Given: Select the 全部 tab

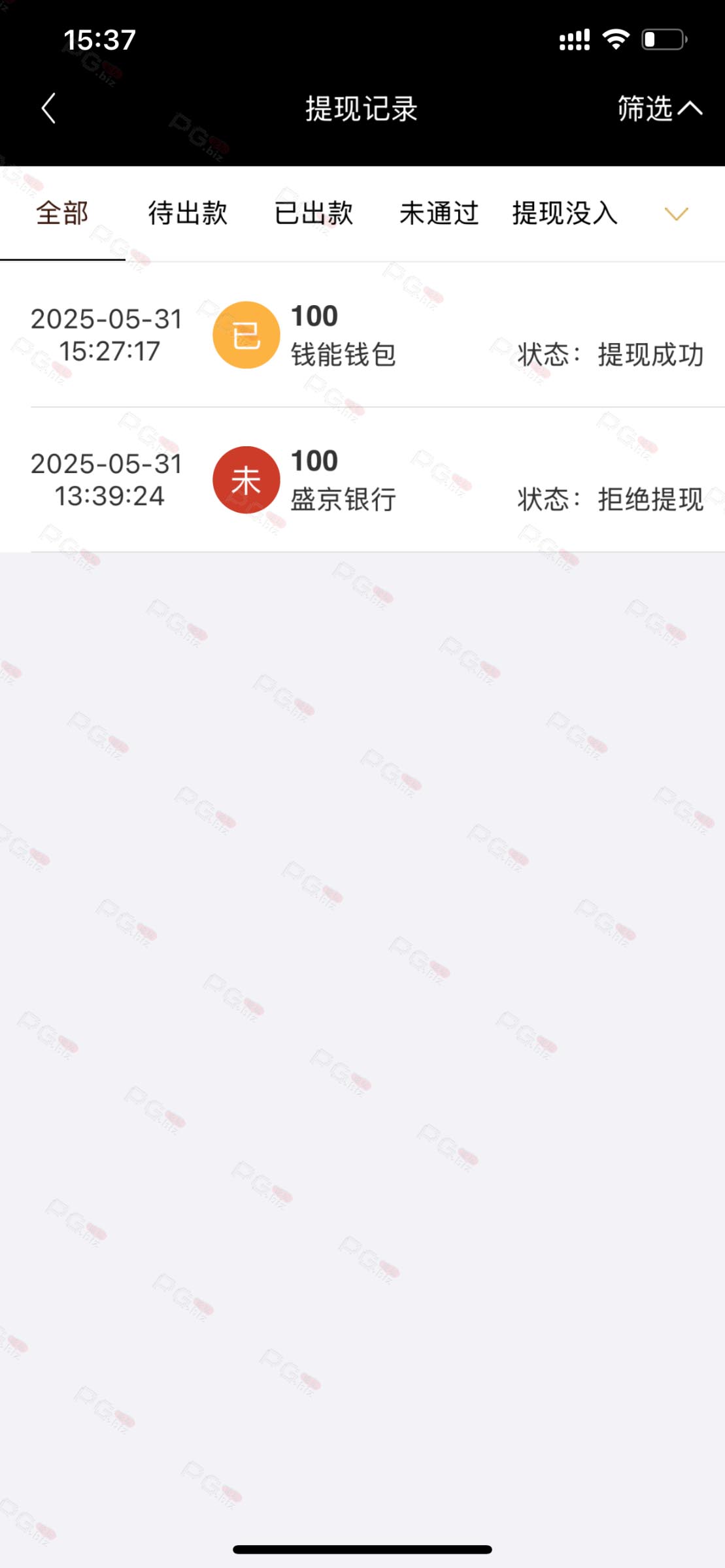Looking at the screenshot, I should pyautogui.click(x=62, y=214).
